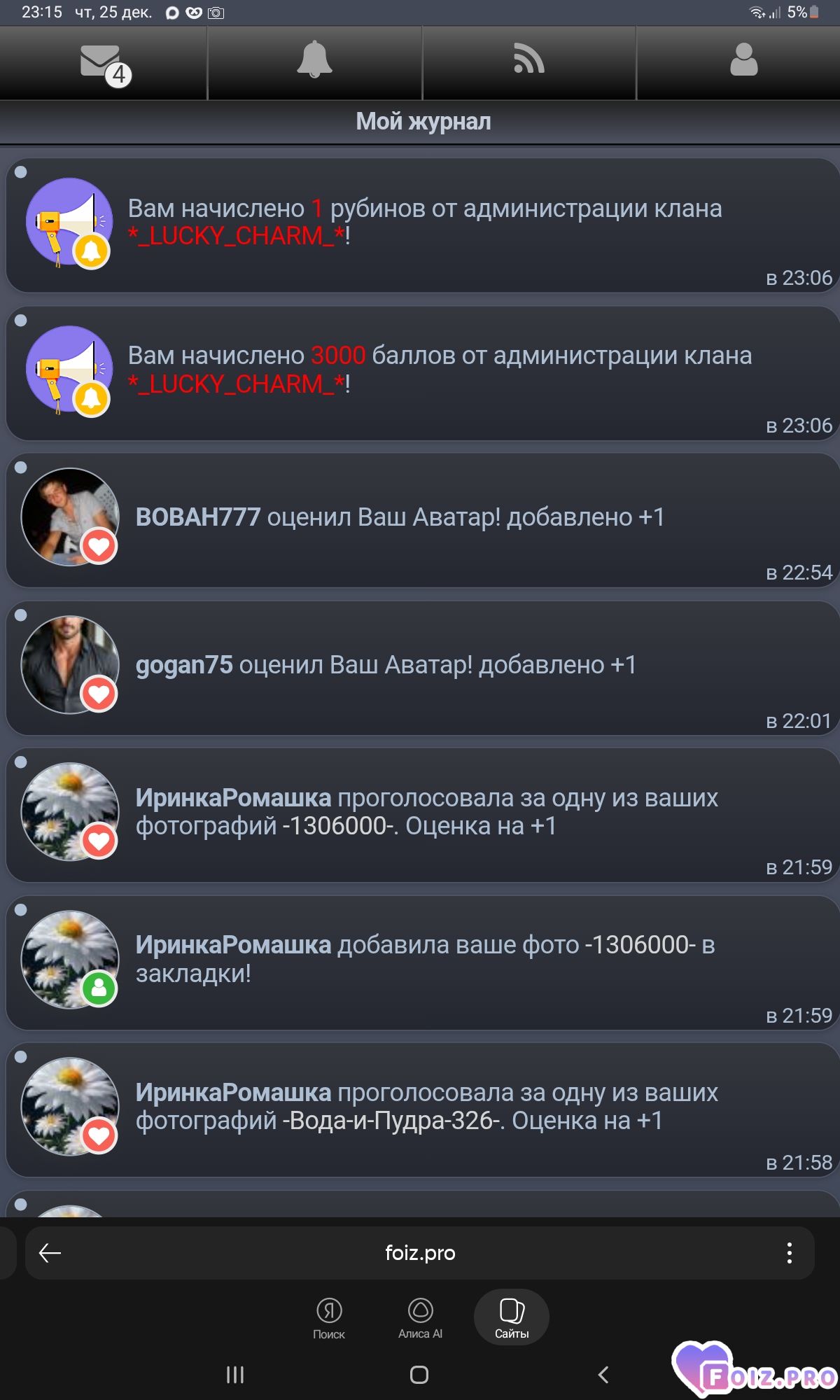The image size is (840, 1400).
Task: Open BOBAH777's profile link
Action: pyautogui.click(x=198, y=517)
